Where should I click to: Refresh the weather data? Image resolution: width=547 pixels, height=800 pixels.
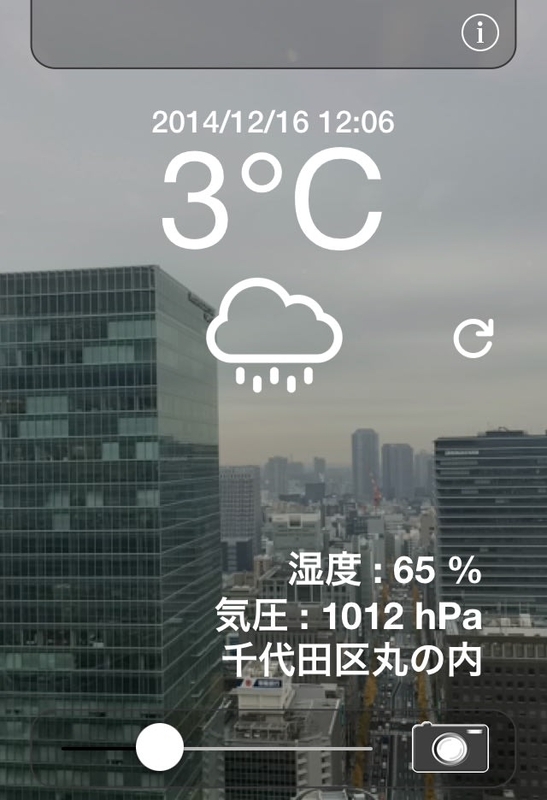pos(474,338)
